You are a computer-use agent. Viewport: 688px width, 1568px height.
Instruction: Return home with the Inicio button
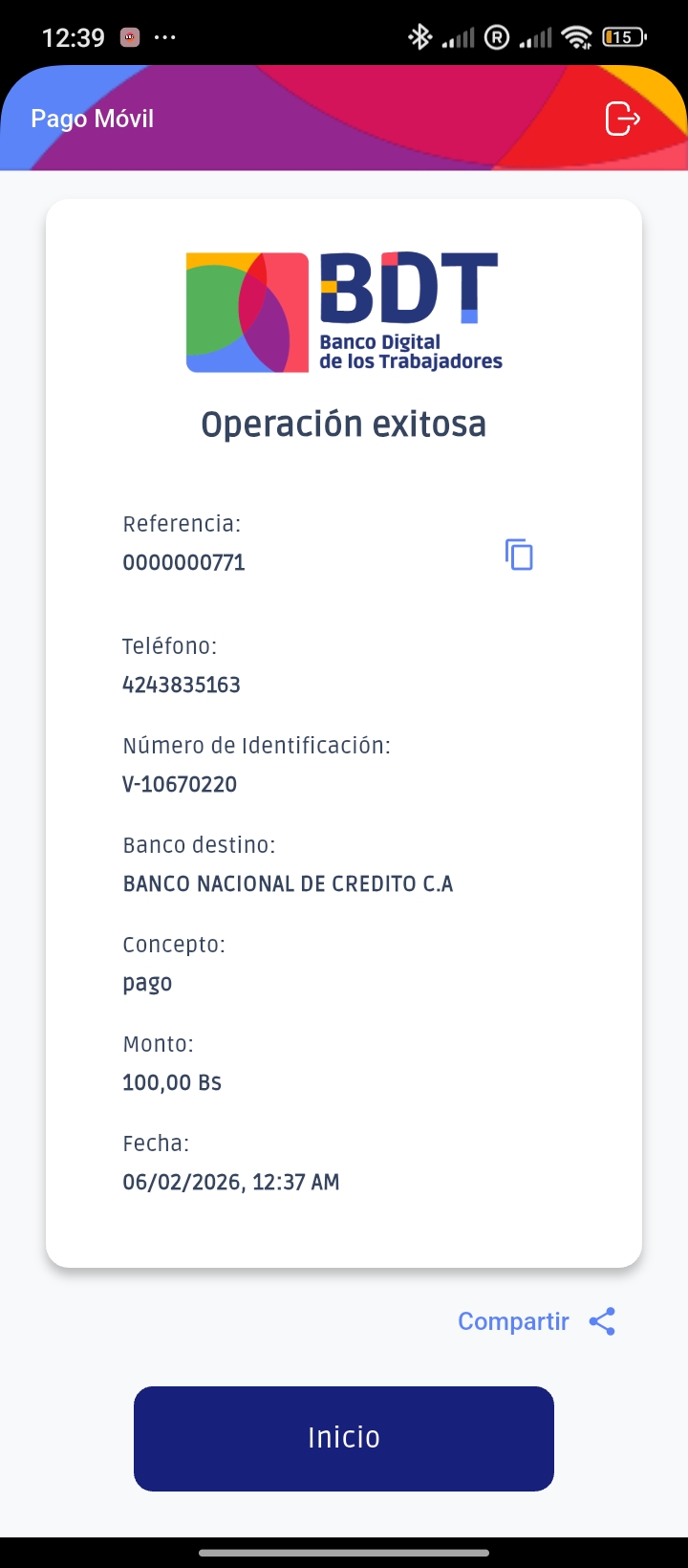point(344,1438)
